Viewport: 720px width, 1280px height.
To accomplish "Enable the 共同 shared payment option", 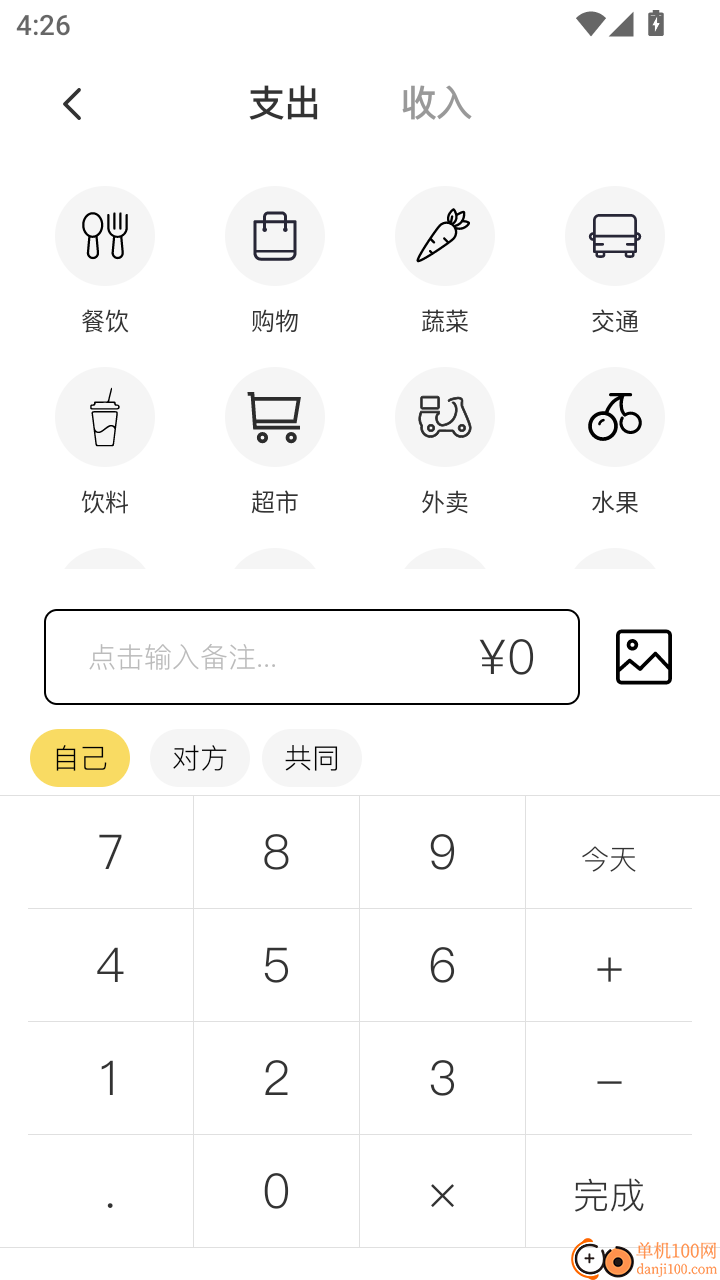I will pos(311,758).
